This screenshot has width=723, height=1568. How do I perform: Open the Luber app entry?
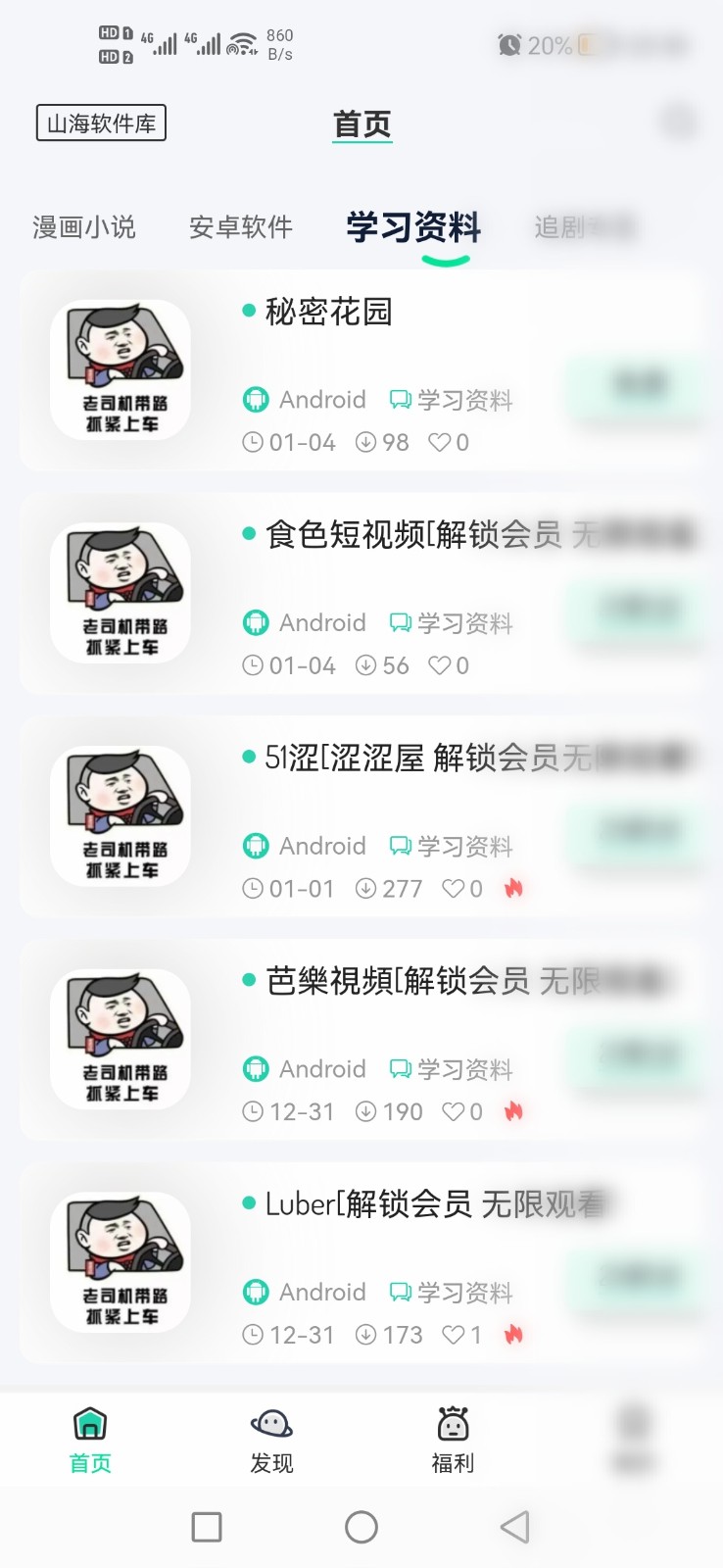pos(411,1204)
